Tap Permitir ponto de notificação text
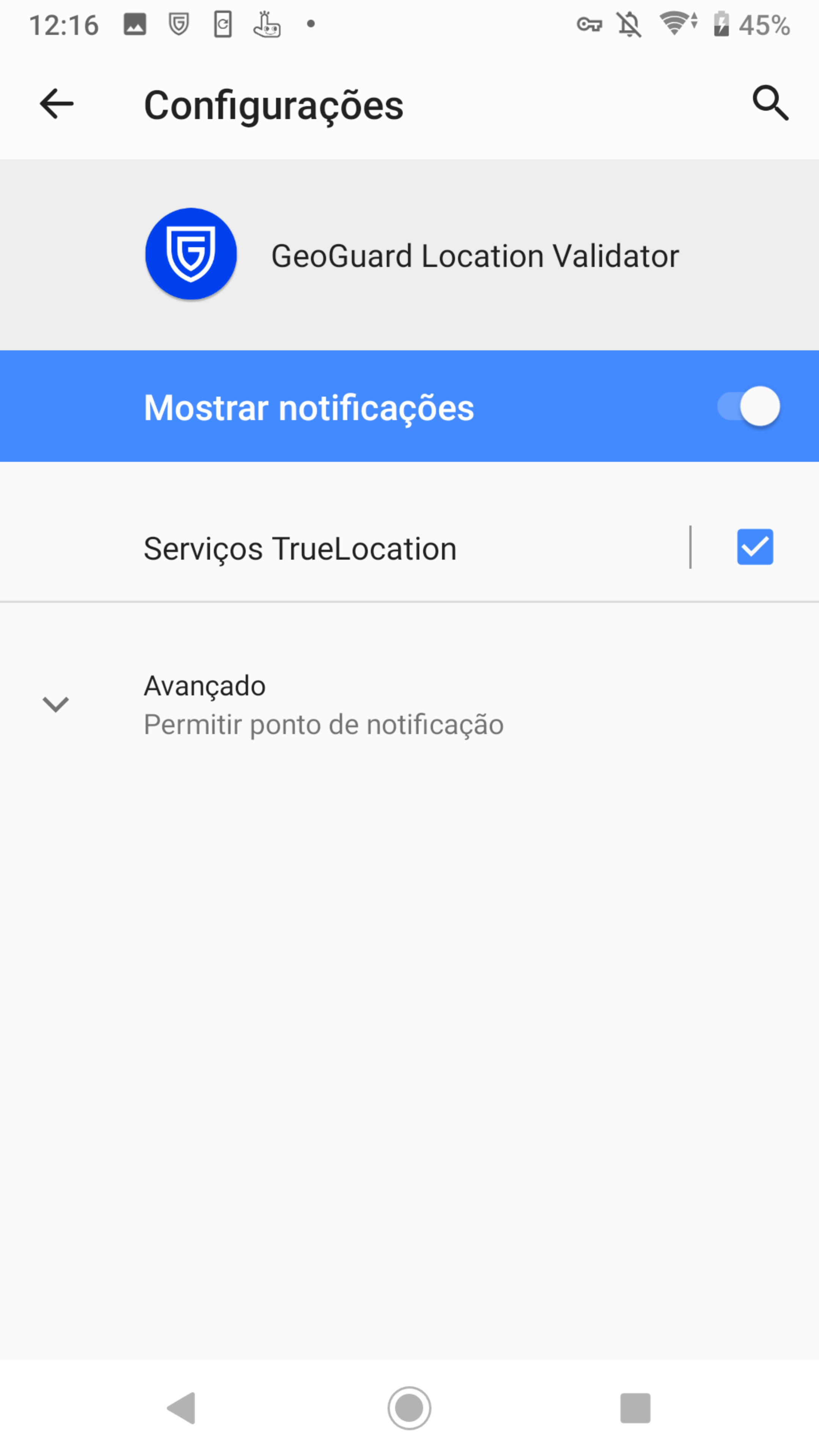819x1456 pixels. (323, 724)
